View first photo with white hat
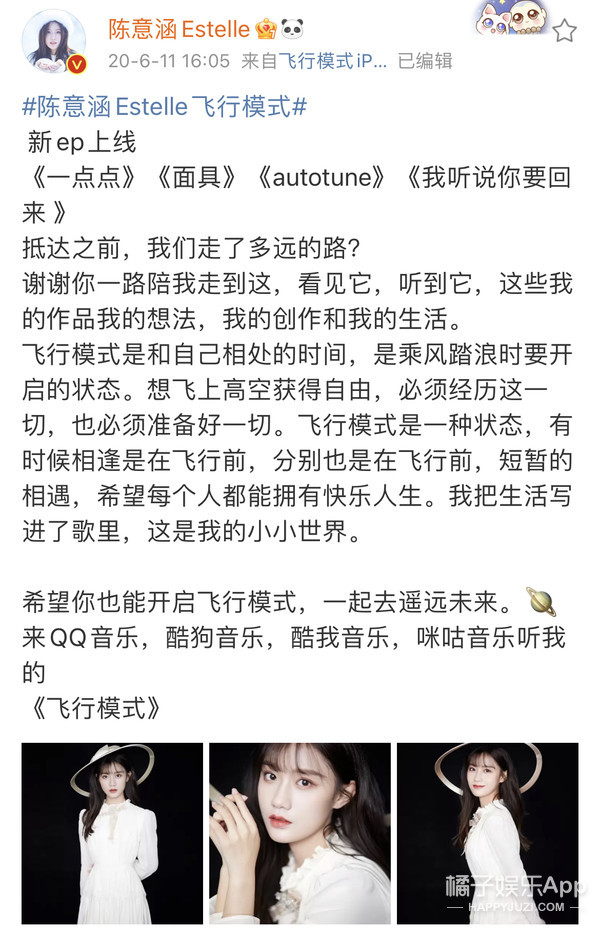The height and width of the screenshot is (928, 600). coord(112,832)
